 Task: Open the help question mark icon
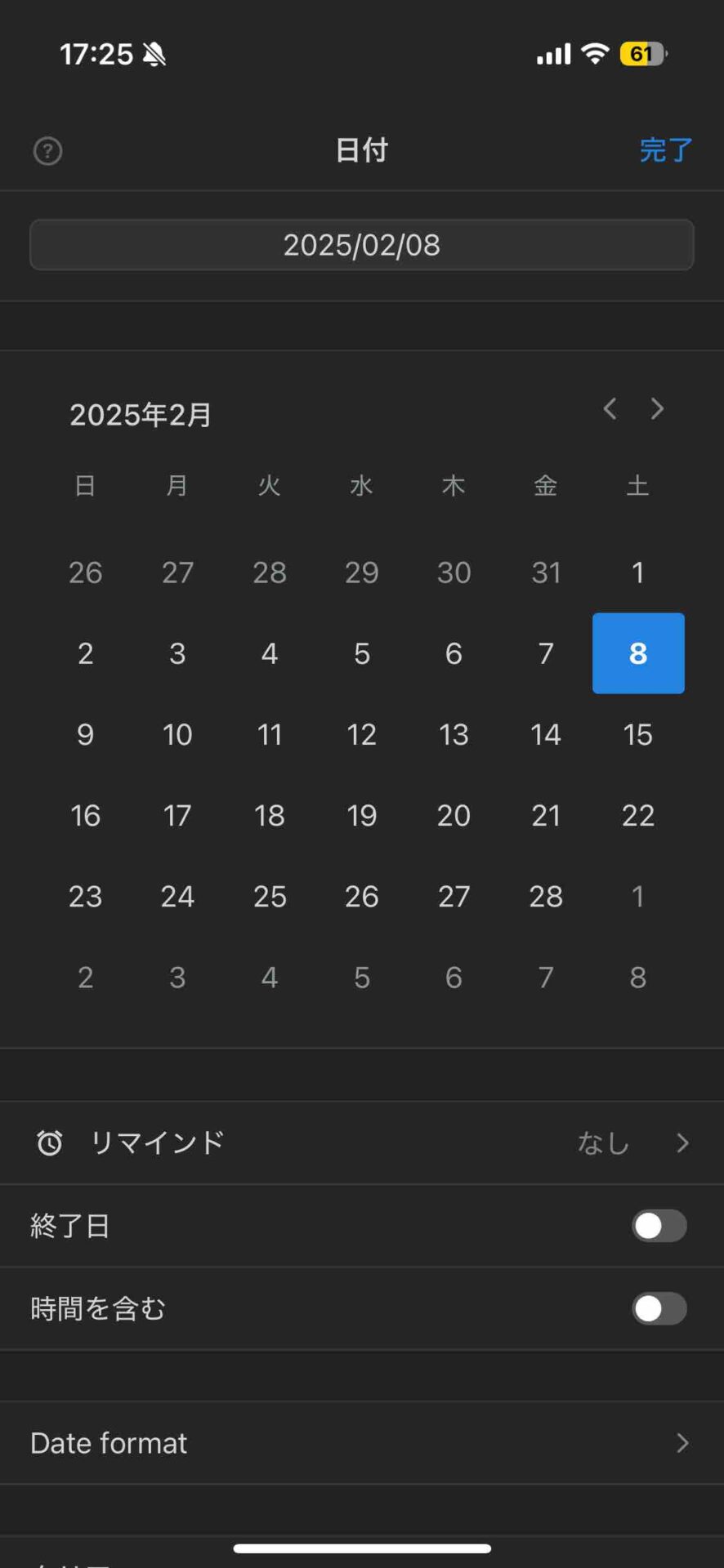click(x=48, y=151)
